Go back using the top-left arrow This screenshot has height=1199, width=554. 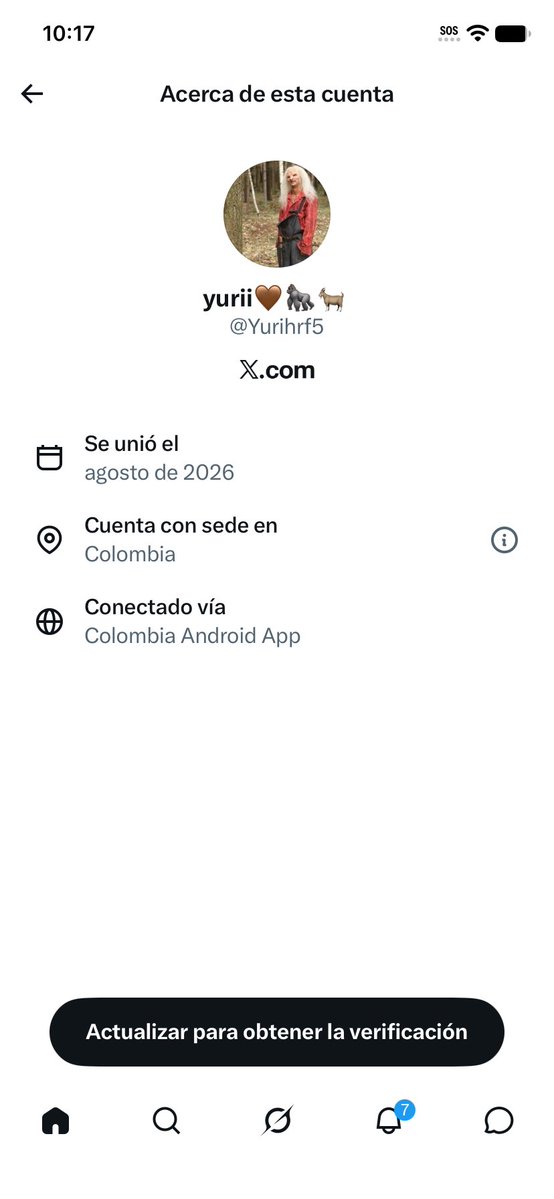(x=32, y=94)
